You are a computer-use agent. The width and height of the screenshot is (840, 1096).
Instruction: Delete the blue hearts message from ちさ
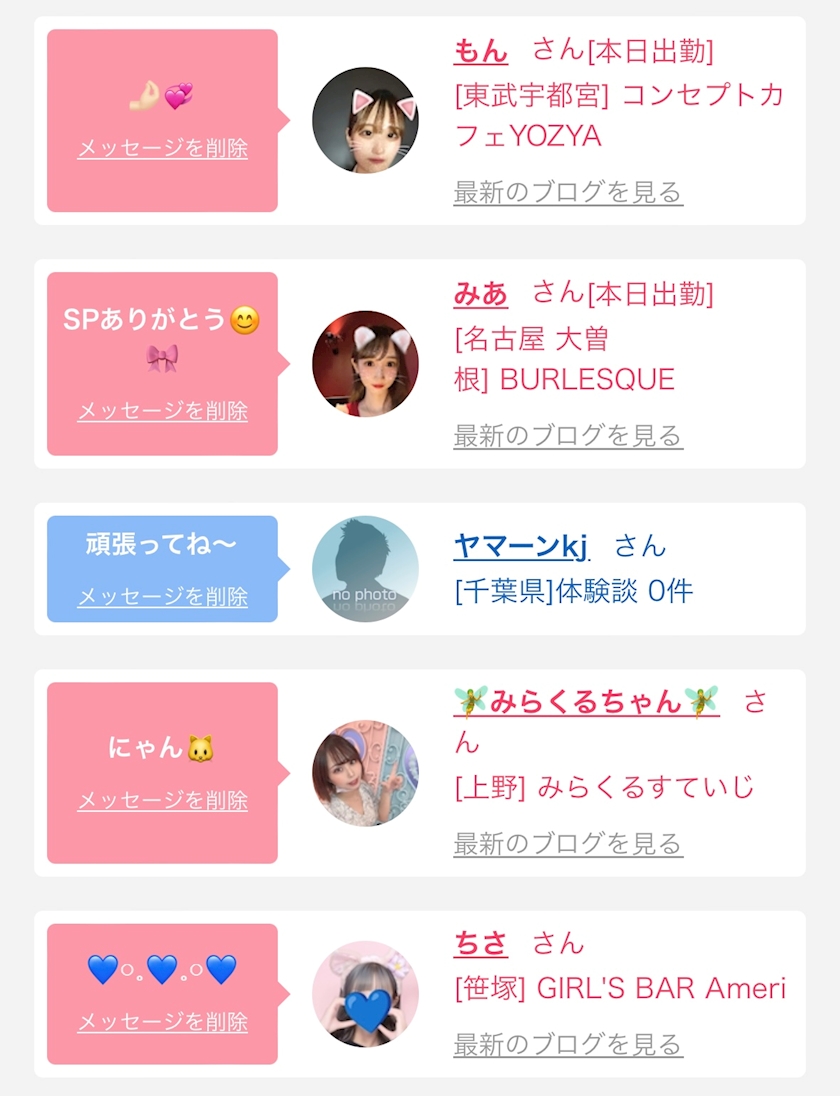pyautogui.click(x=162, y=1022)
